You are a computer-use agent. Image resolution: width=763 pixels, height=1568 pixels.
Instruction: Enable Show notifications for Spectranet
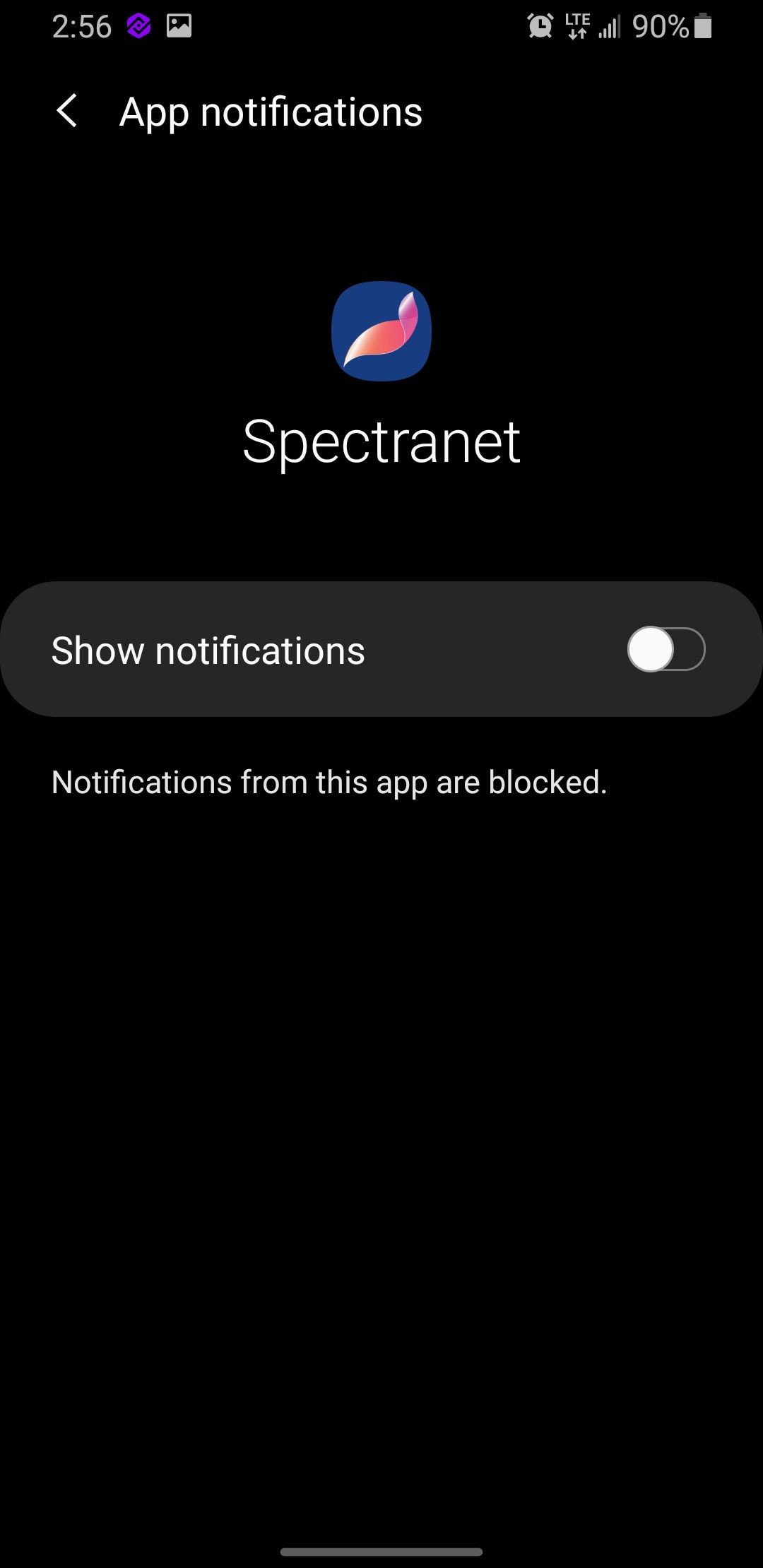(x=666, y=649)
